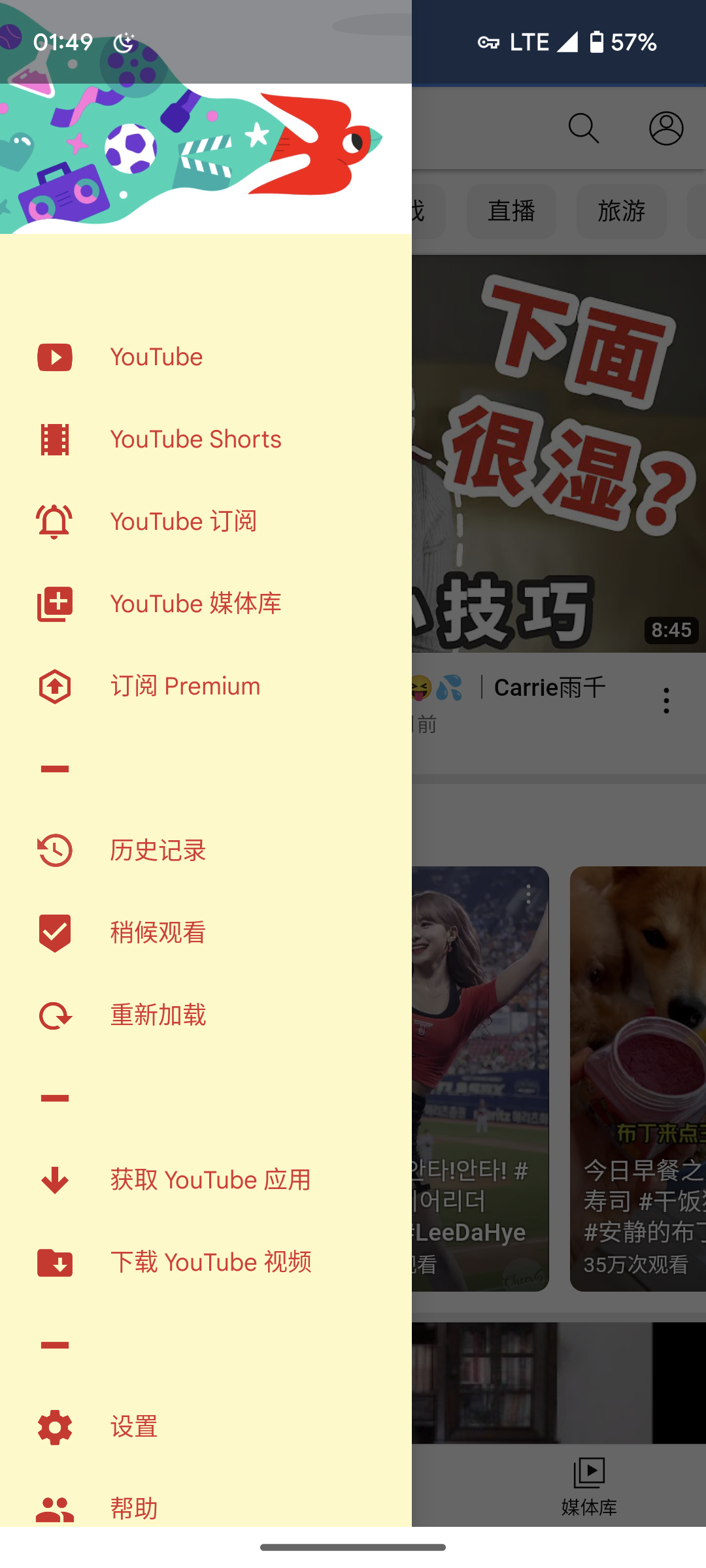Select 获取 YouTube 应用
The width and height of the screenshot is (706, 1568).
click(x=210, y=1181)
